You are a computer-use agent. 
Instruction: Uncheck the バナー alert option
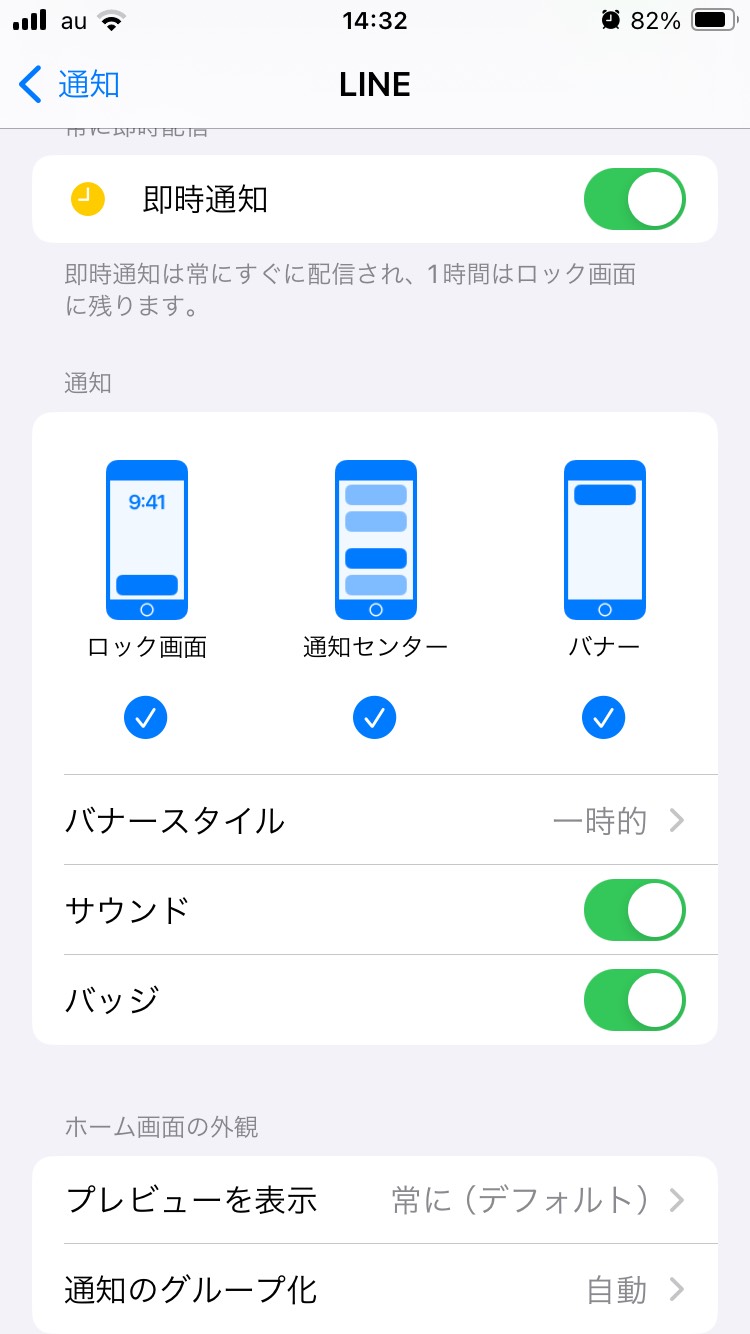(603, 717)
